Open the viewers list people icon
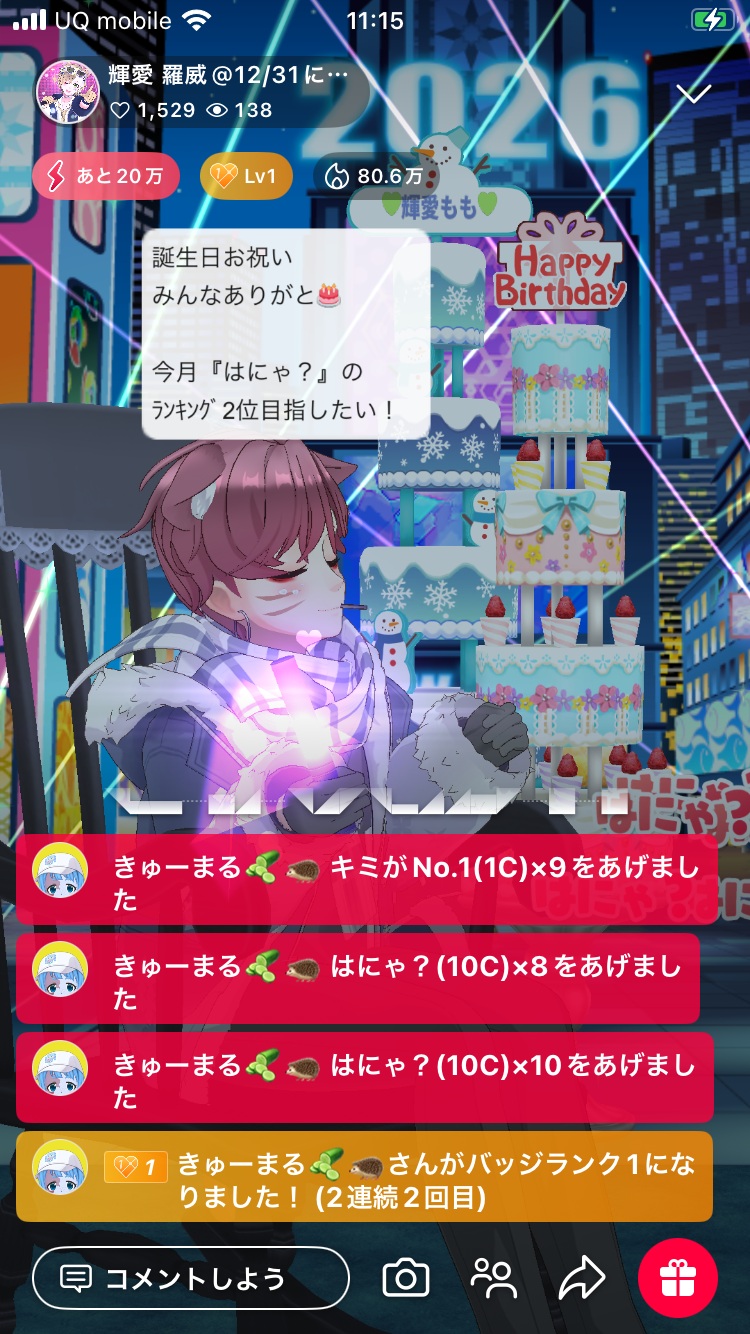 494,1278
